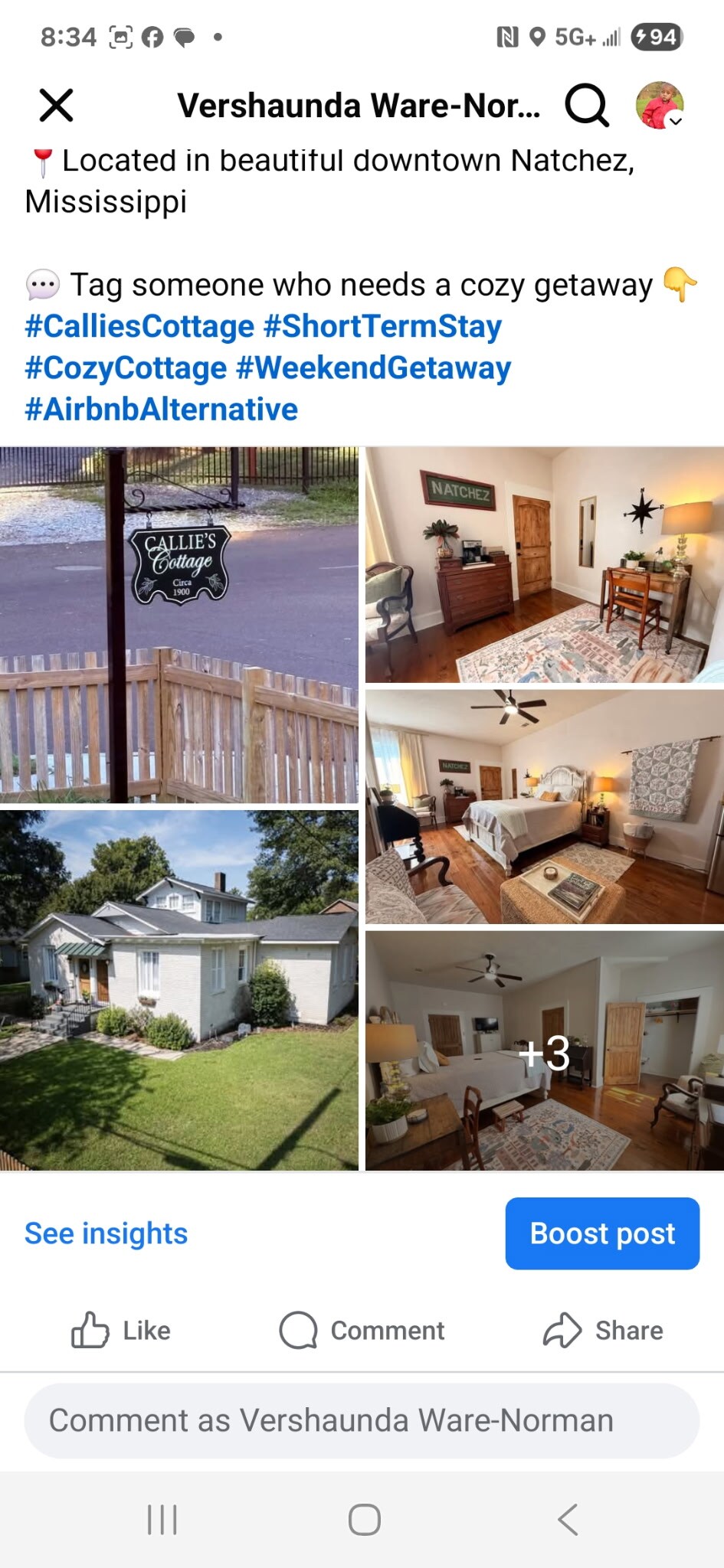The width and height of the screenshot is (724, 1568).
Task: Open search for Vershaunda Ware-Norman's page
Action: (586, 105)
